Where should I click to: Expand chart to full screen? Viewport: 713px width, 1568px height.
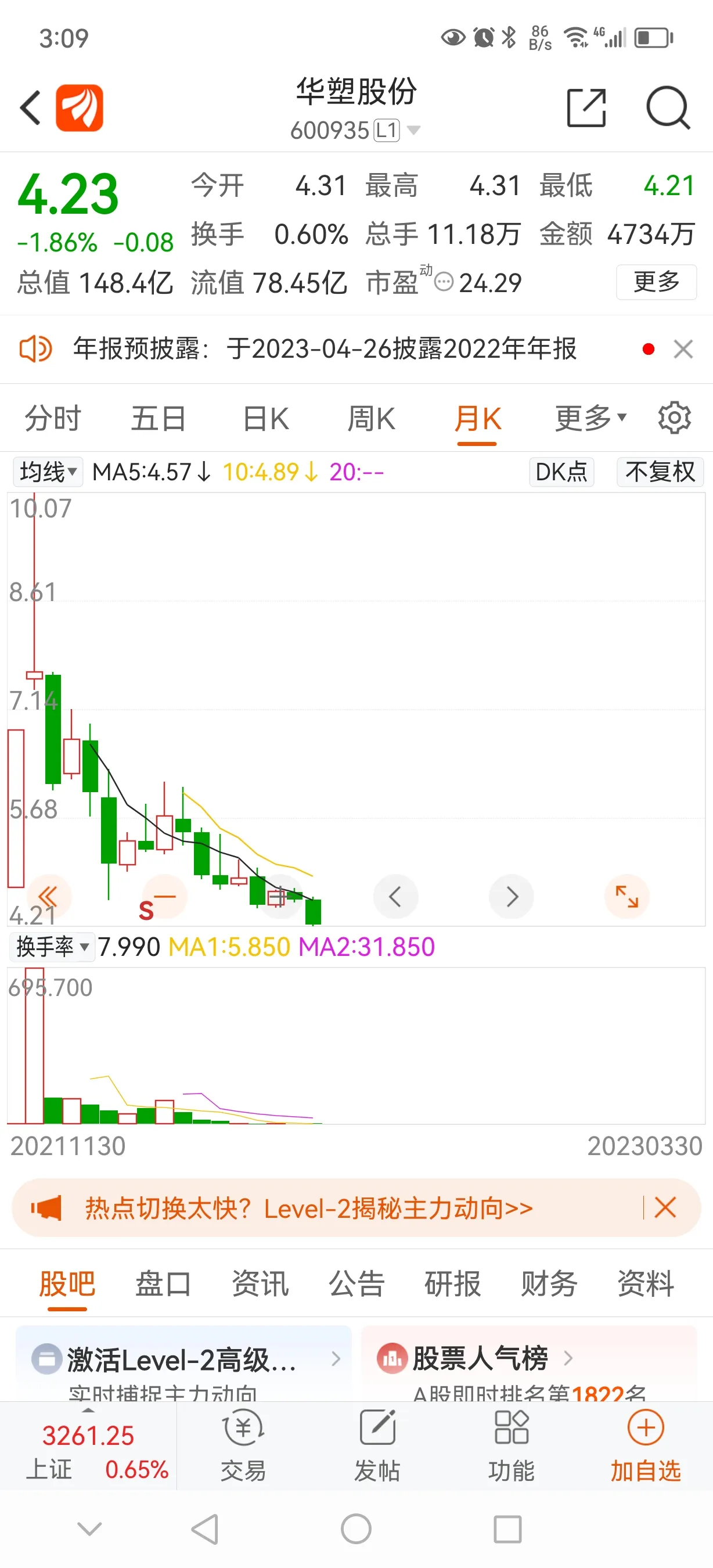(626, 897)
